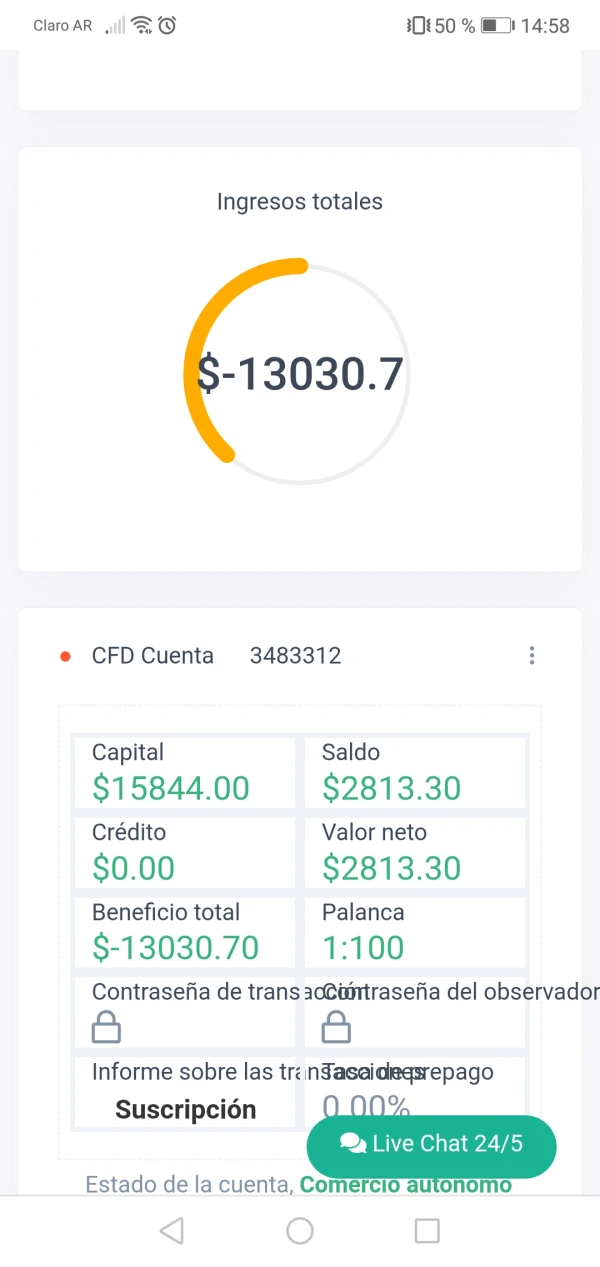Open the Suscripción transaction report
Screen dimensions: 600x1267
point(185,1109)
